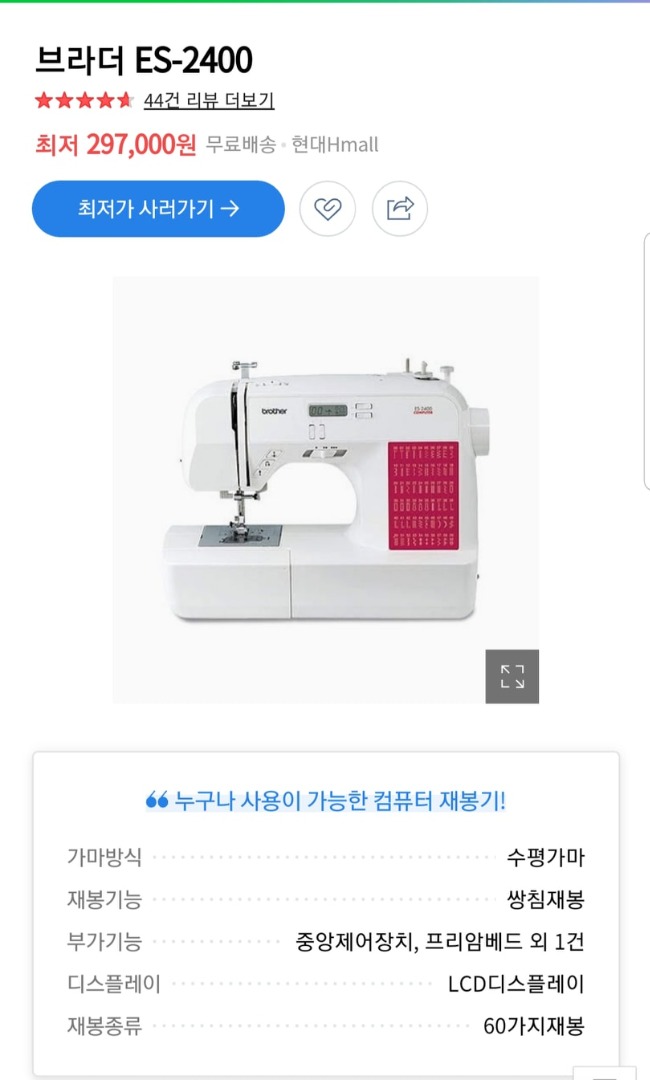Tap the 최저가 사러가기 buy button
This screenshot has height=1080, width=650.
158,209
